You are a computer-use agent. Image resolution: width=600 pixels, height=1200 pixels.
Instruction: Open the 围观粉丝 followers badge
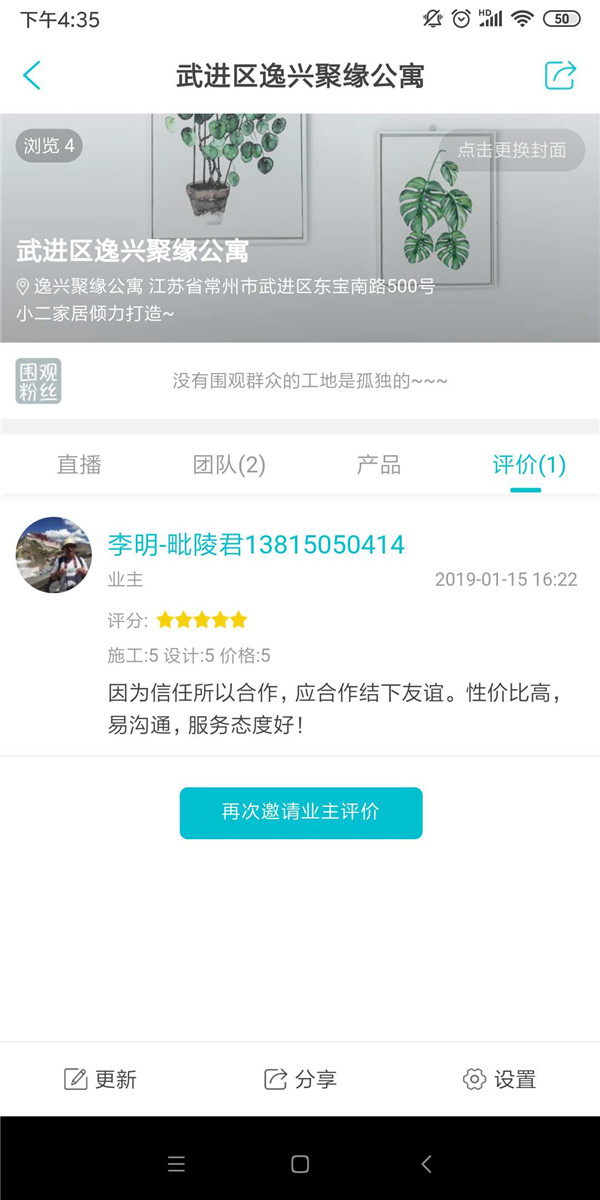[x=39, y=381]
